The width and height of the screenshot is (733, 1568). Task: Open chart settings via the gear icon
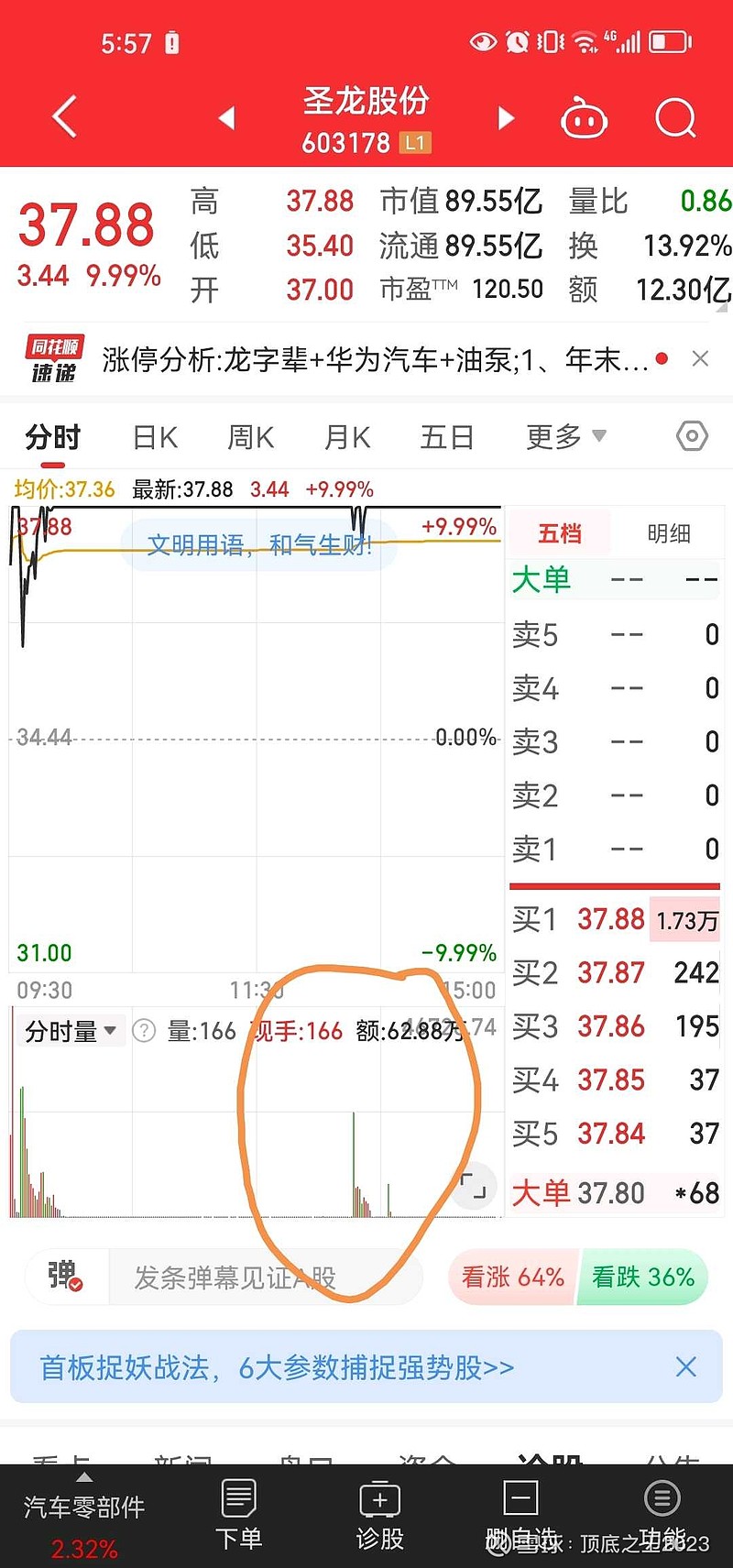point(691,438)
